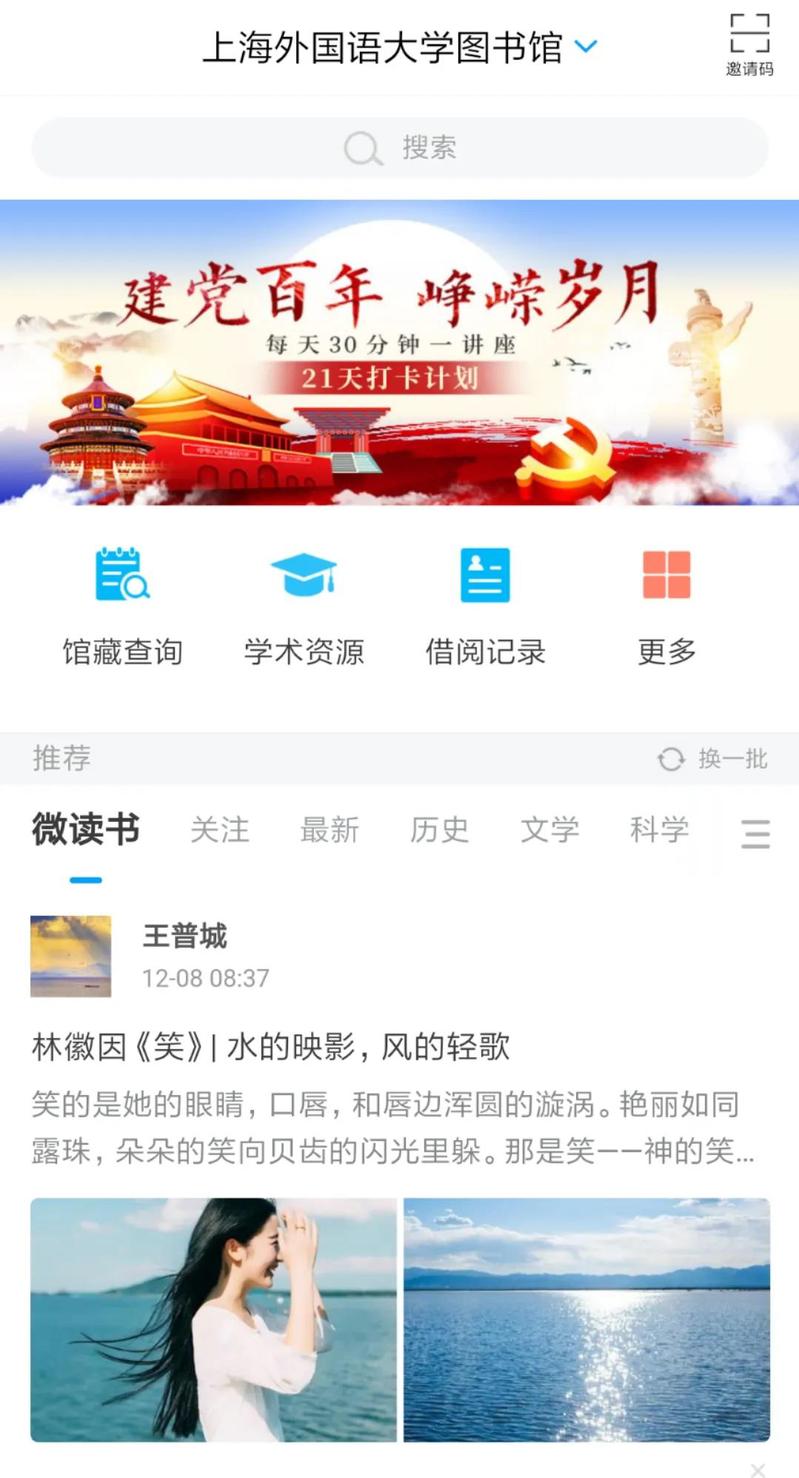
Task: View 借阅记录 borrowing records
Action: click(485, 606)
